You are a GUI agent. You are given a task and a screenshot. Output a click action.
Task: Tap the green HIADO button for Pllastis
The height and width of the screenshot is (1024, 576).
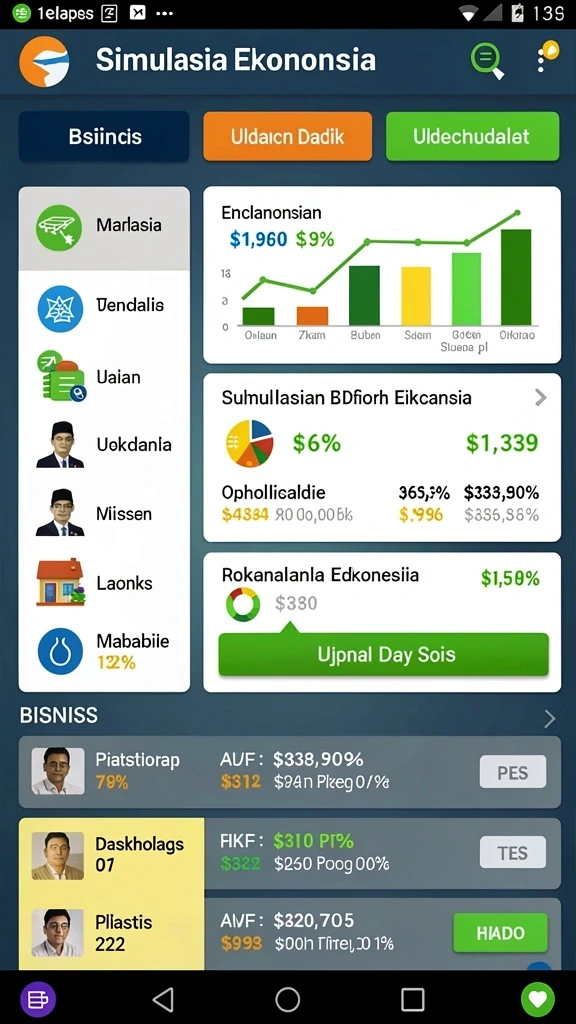pyautogui.click(x=501, y=933)
